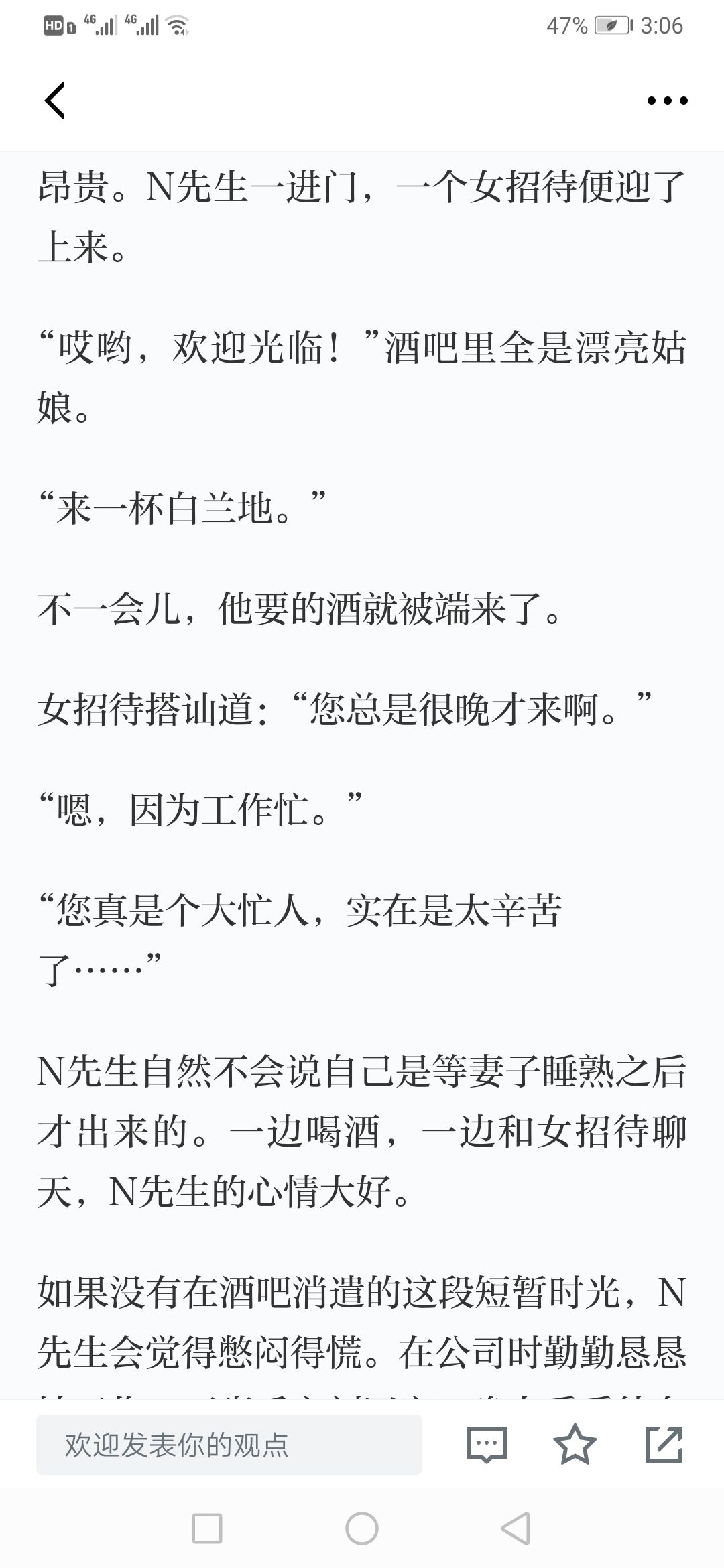
Task: Go back using the top-left arrow
Action: point(55,101)
